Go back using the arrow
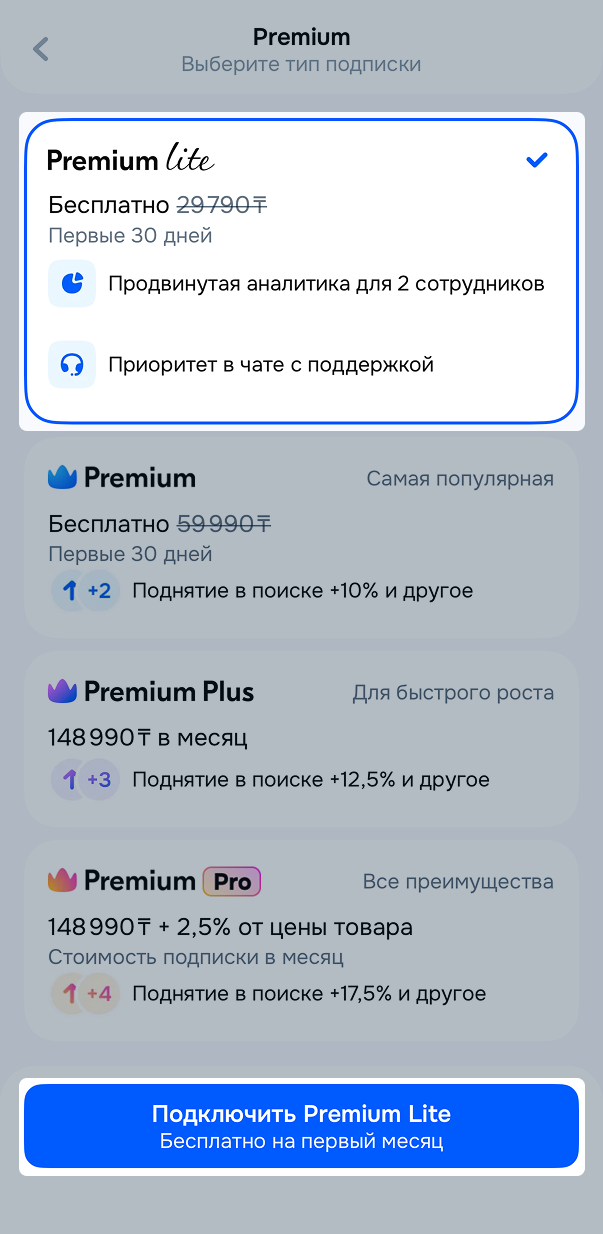 (41, 49)
